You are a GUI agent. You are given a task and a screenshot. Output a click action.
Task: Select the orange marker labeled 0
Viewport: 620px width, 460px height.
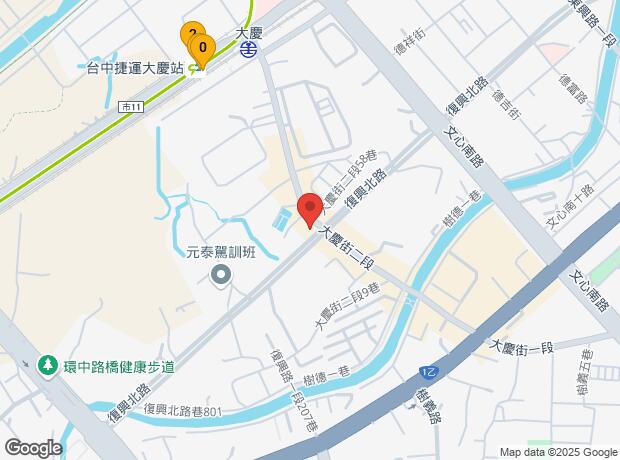tap(203, 46)
